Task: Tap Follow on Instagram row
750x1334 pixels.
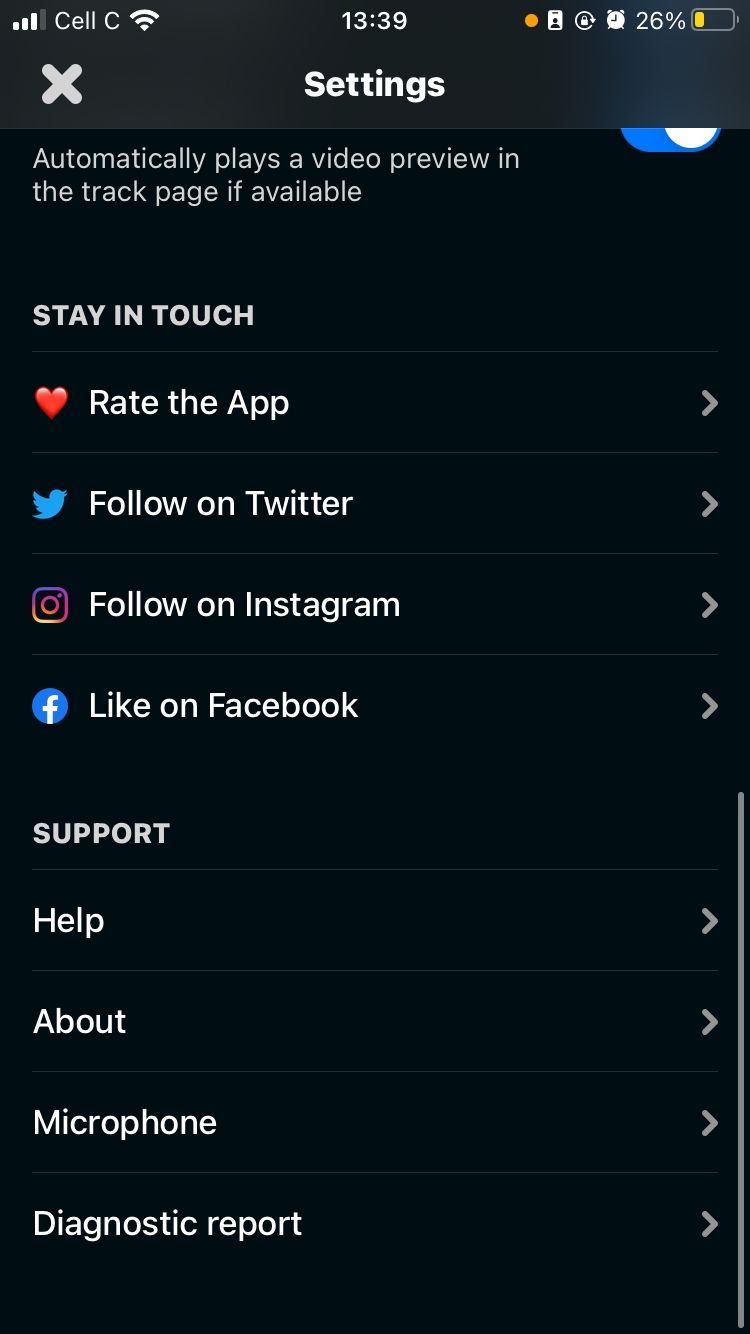Action: point(374,605)
